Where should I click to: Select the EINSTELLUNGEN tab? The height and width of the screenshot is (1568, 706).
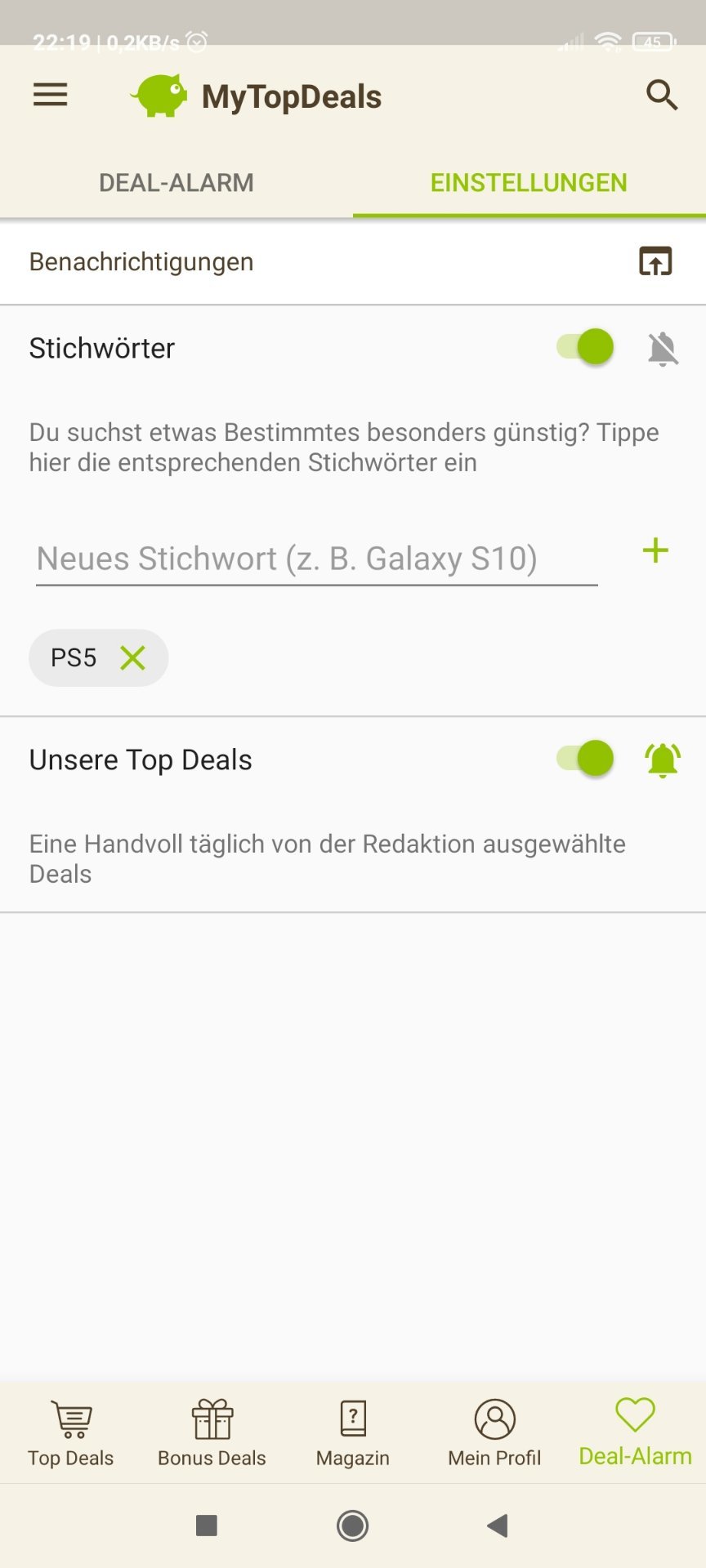click(x=529, y=182)
